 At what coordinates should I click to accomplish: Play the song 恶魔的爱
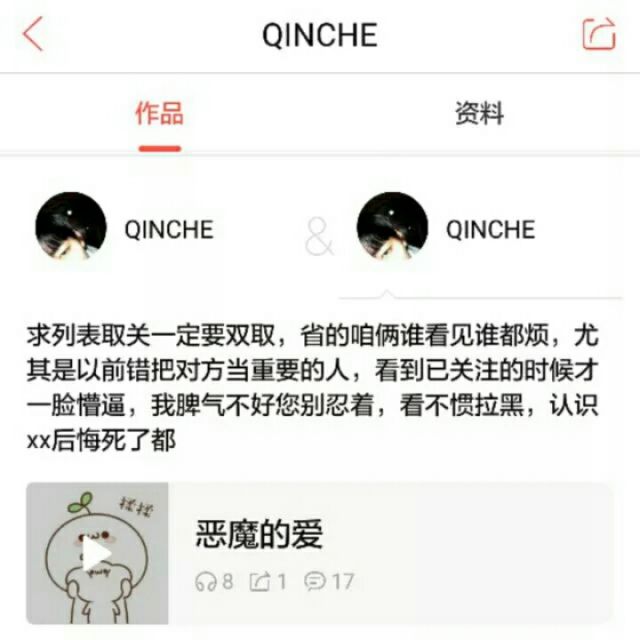point(97,554)
